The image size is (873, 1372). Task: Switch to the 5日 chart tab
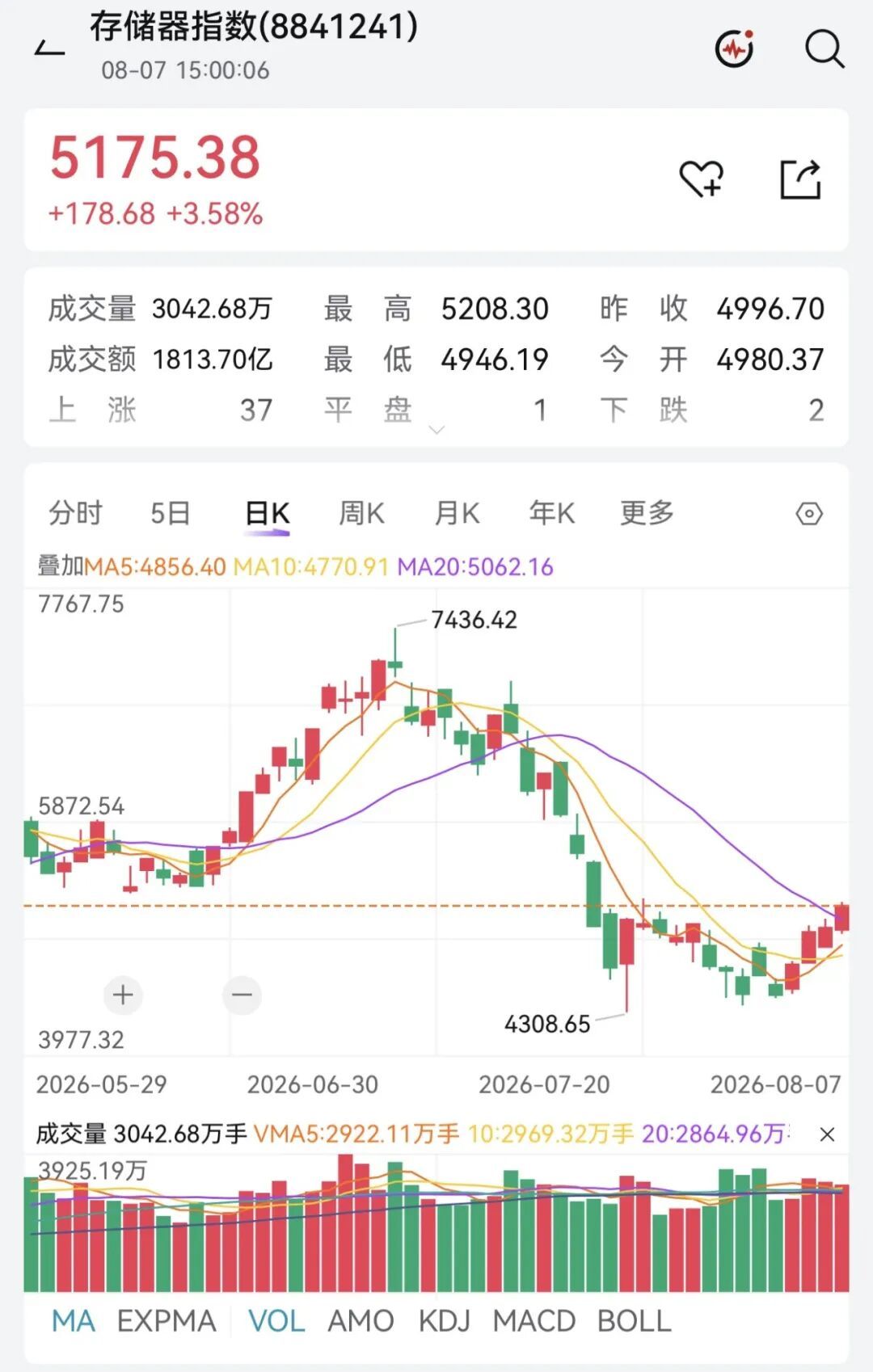click(171, 513)
